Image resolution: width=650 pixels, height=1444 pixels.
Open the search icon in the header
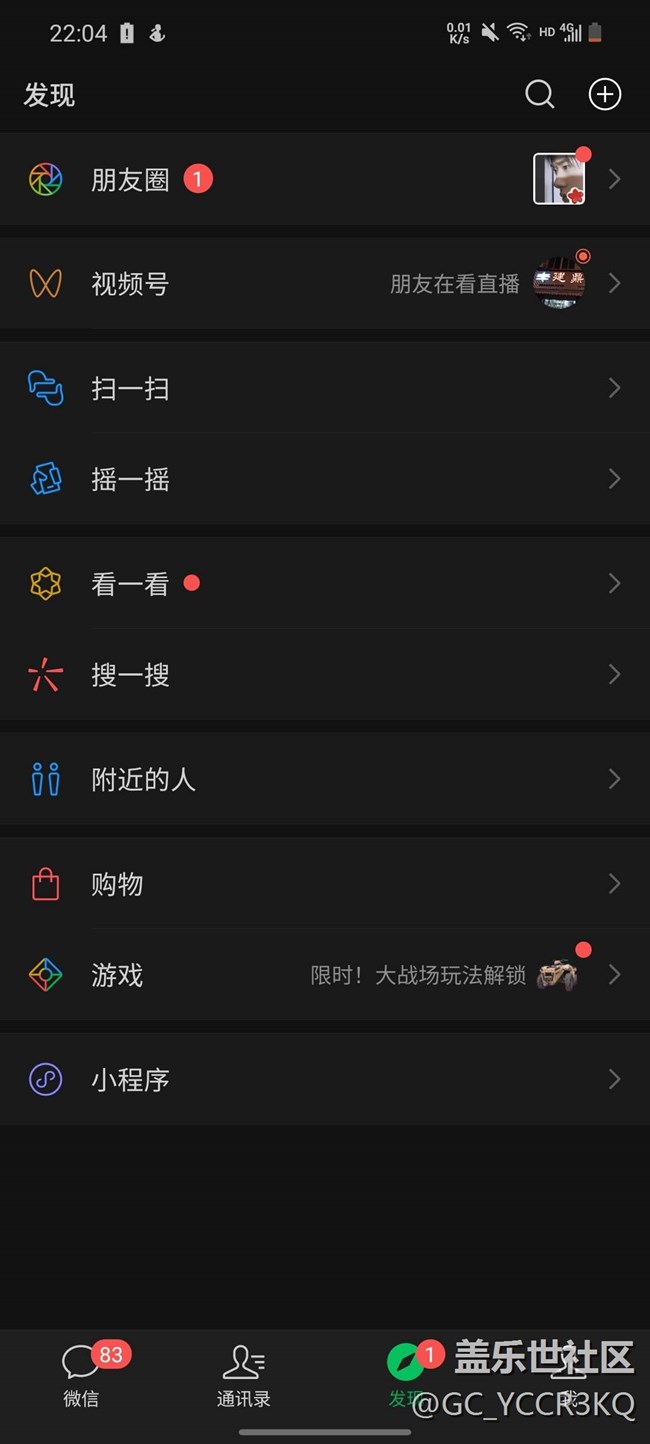tap(539, 94)
